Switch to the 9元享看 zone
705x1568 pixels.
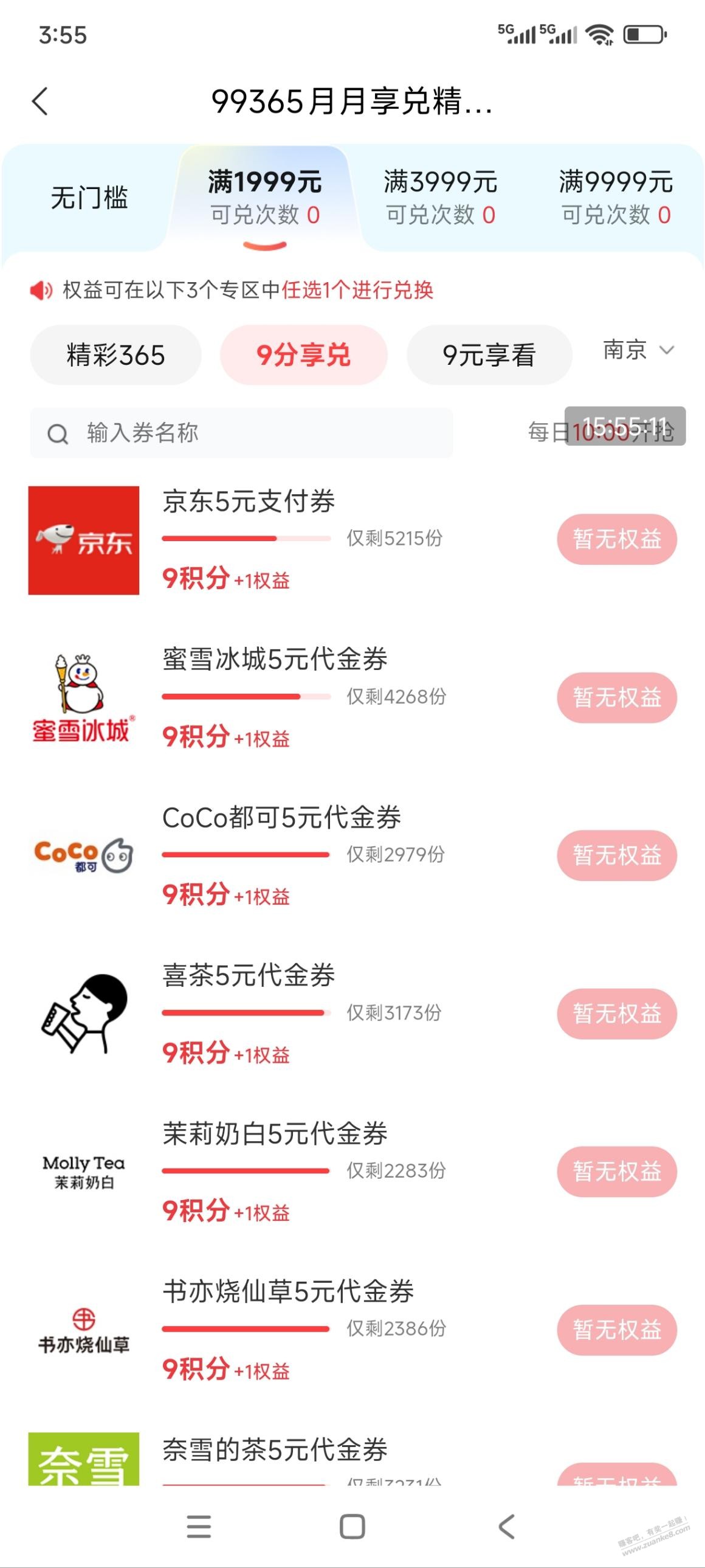(489, 355)
